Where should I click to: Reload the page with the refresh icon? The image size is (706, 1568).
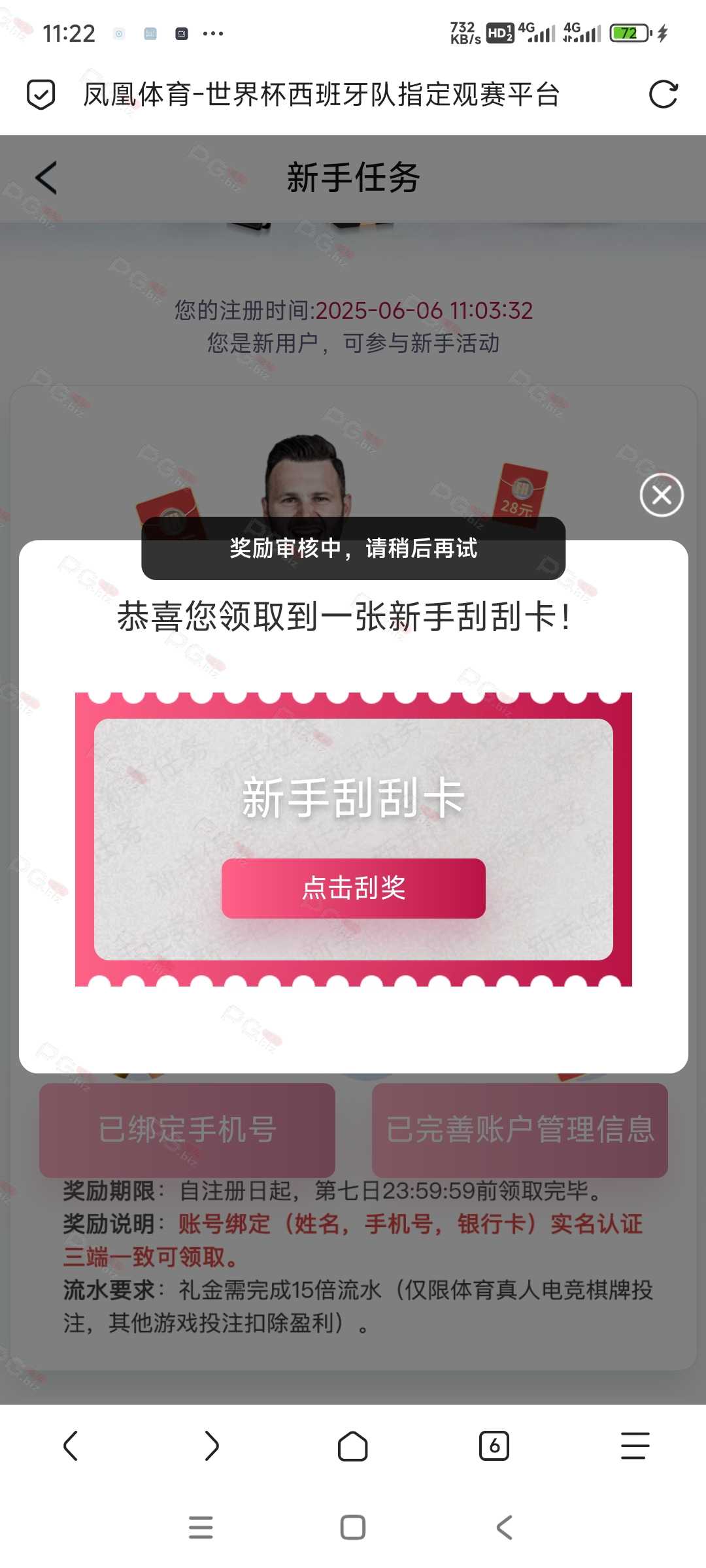[663, 95]
